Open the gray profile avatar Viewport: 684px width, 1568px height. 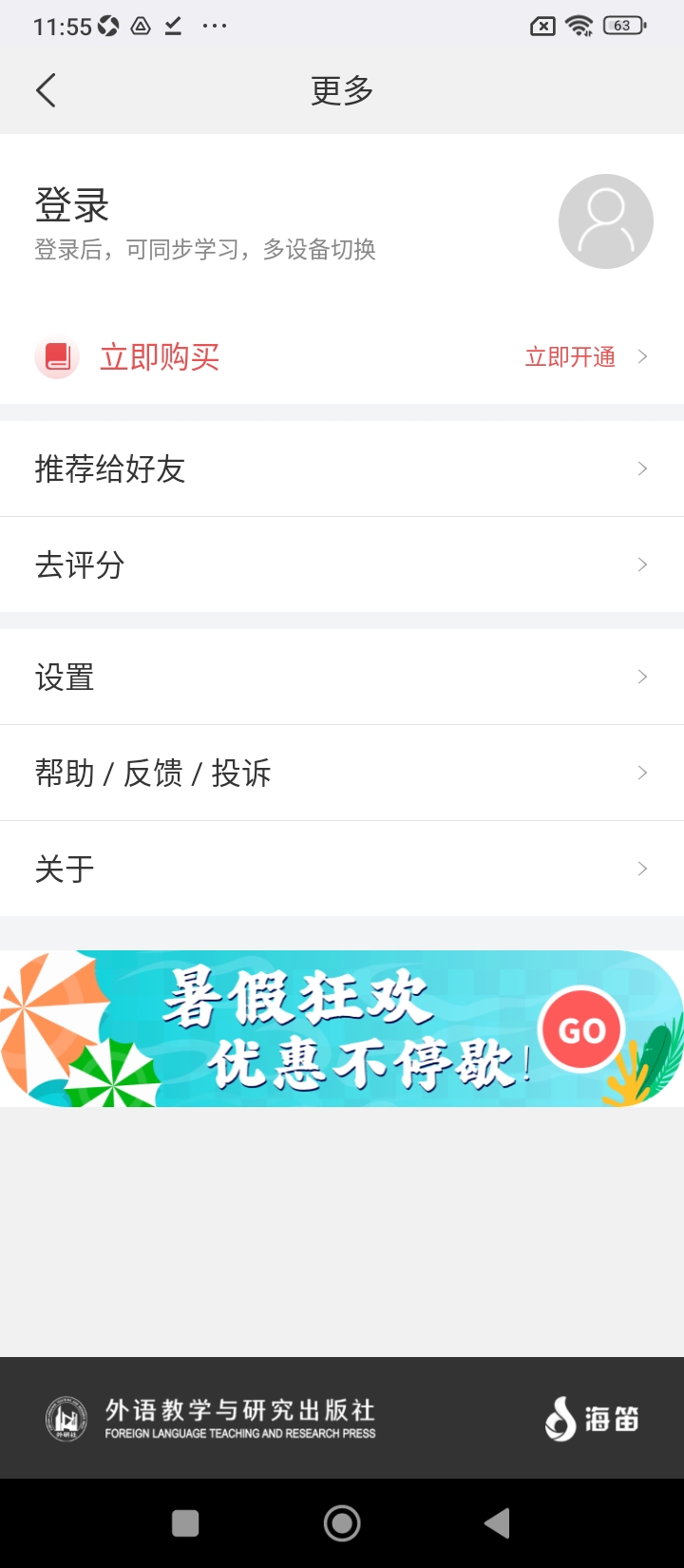605,221
